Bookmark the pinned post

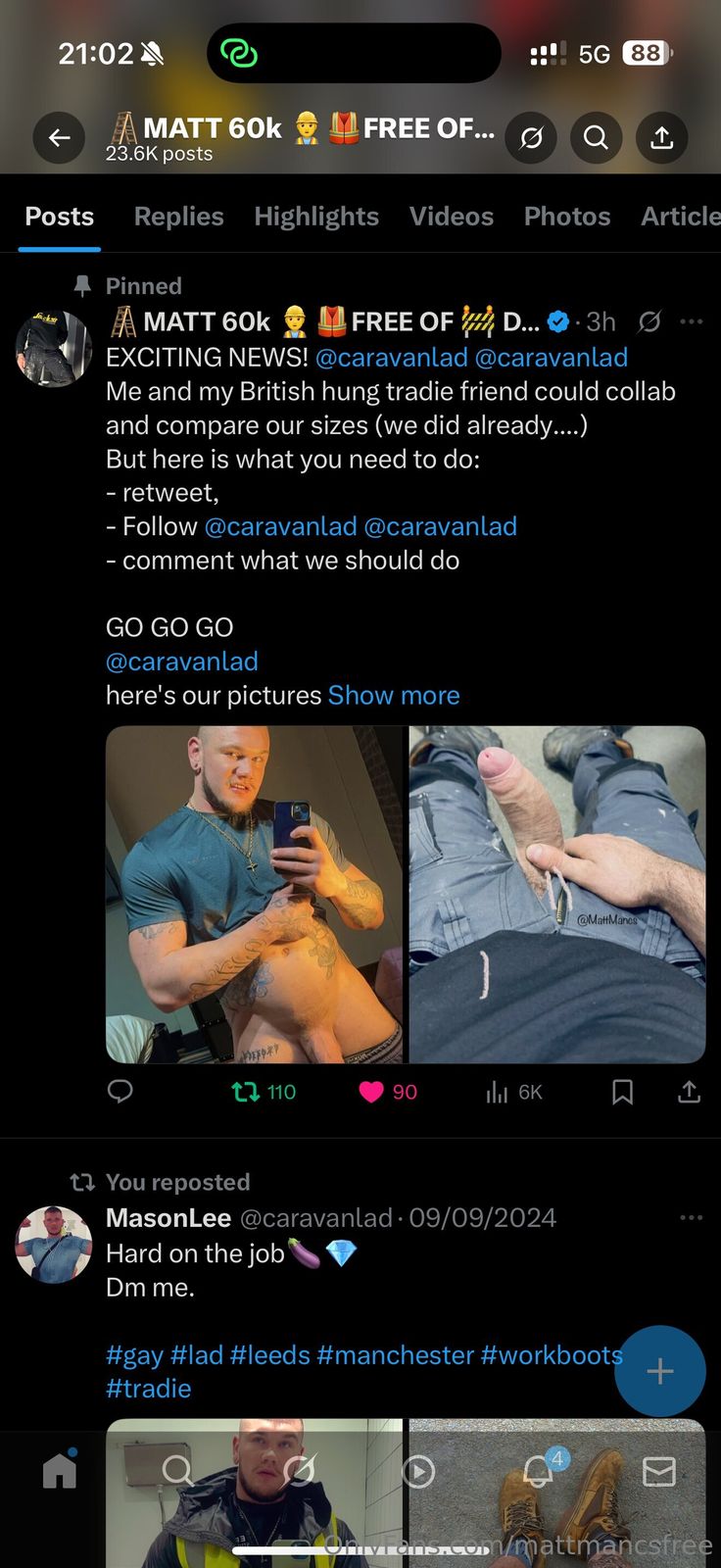click(x=622, y=1092)
